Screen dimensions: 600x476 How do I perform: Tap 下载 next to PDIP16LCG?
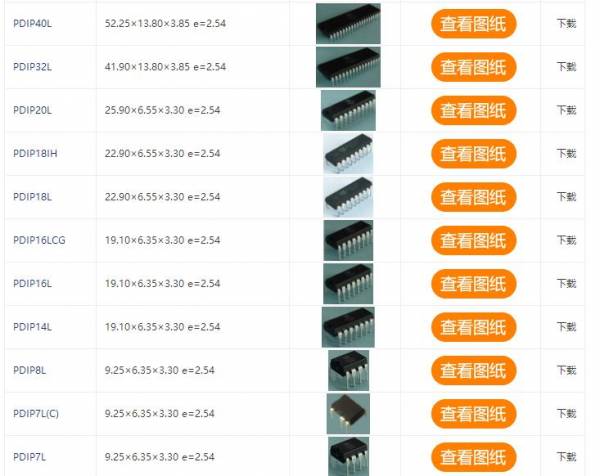pos(566,240)
